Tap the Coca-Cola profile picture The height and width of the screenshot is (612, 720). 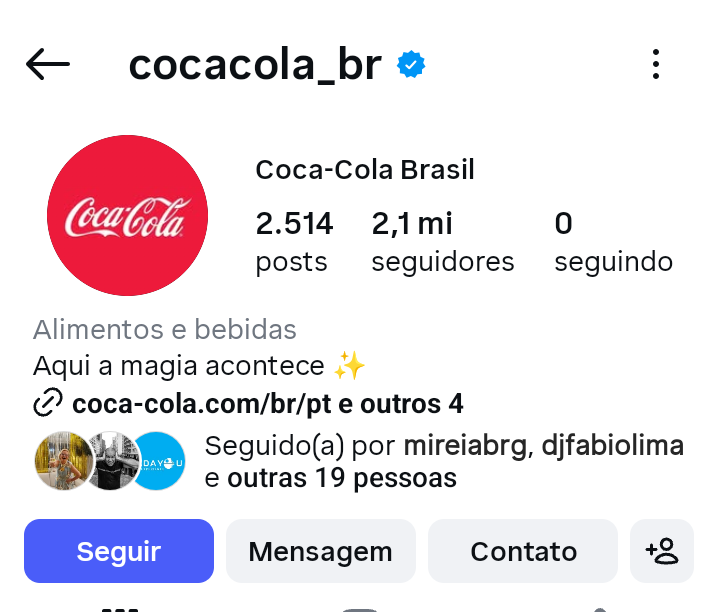(127, 216)
